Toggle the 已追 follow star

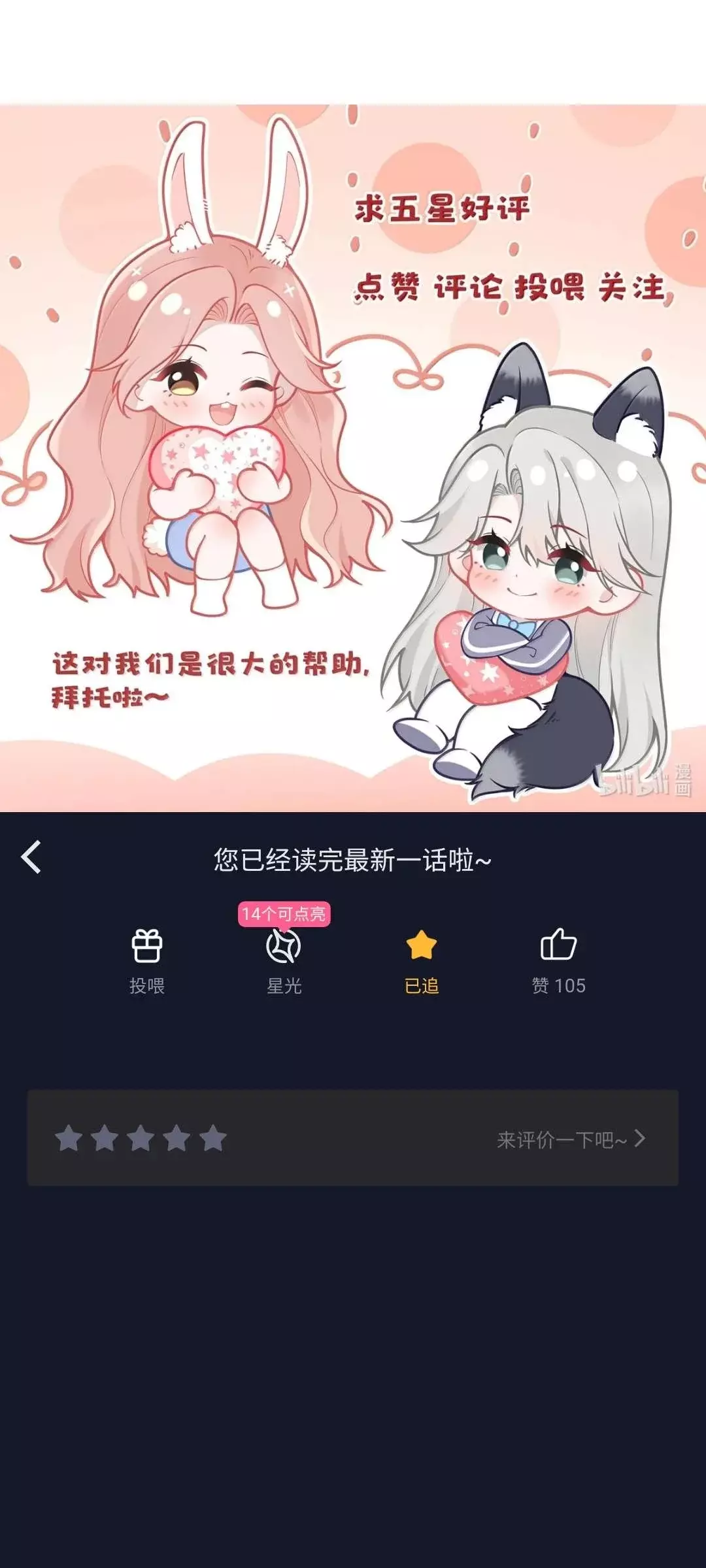click(x=422, y=960)
